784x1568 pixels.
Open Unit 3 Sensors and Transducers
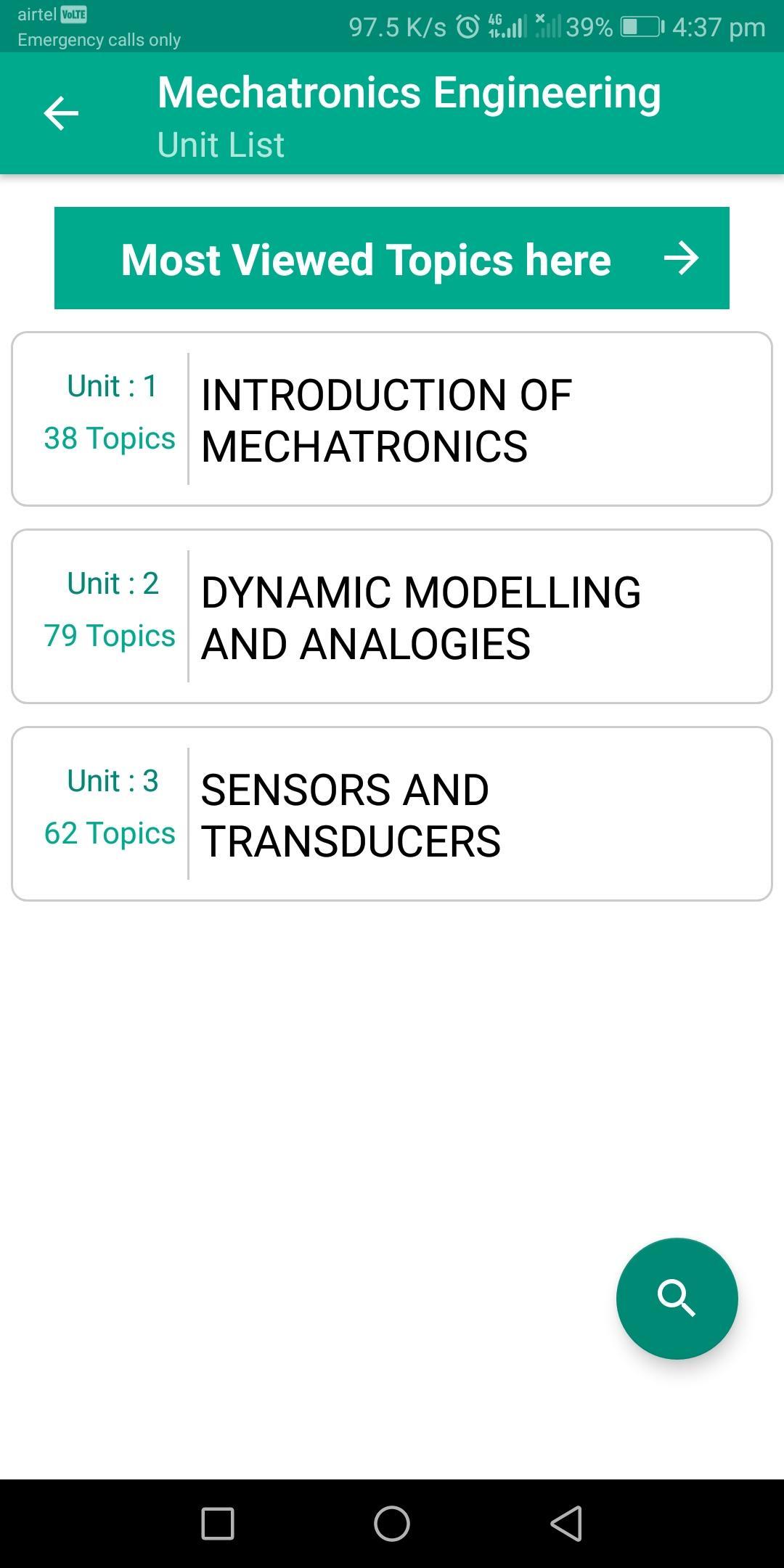click(392, 814)
